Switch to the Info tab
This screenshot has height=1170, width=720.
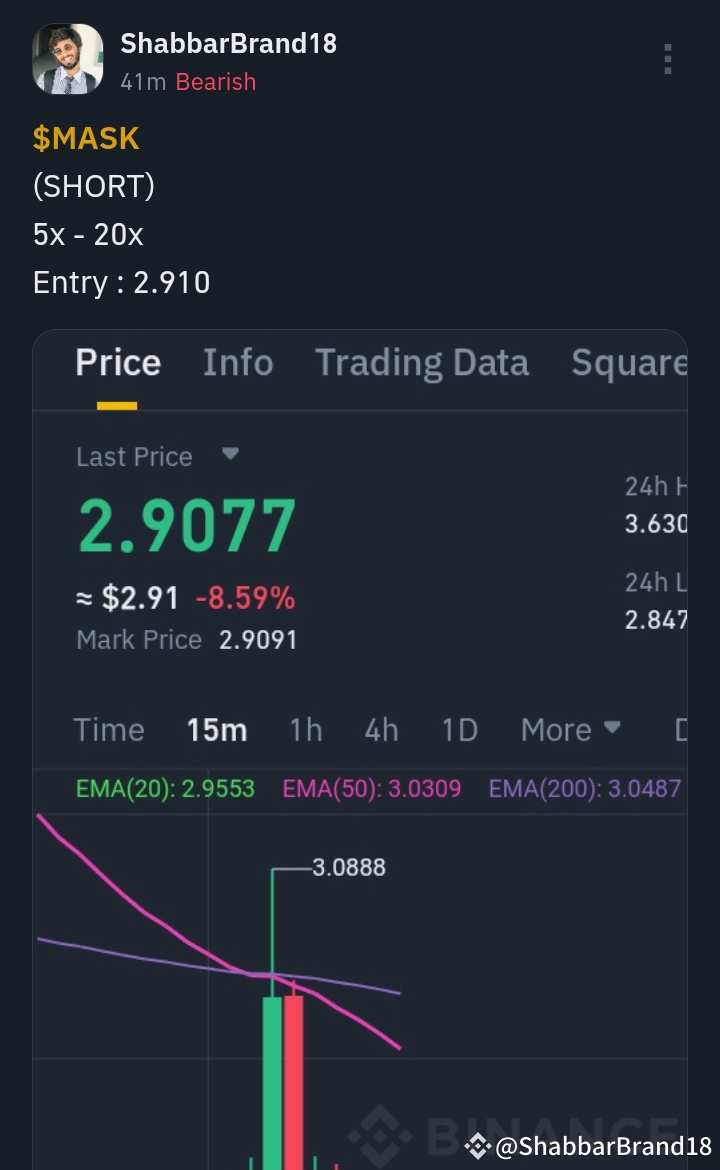[238, 363]
